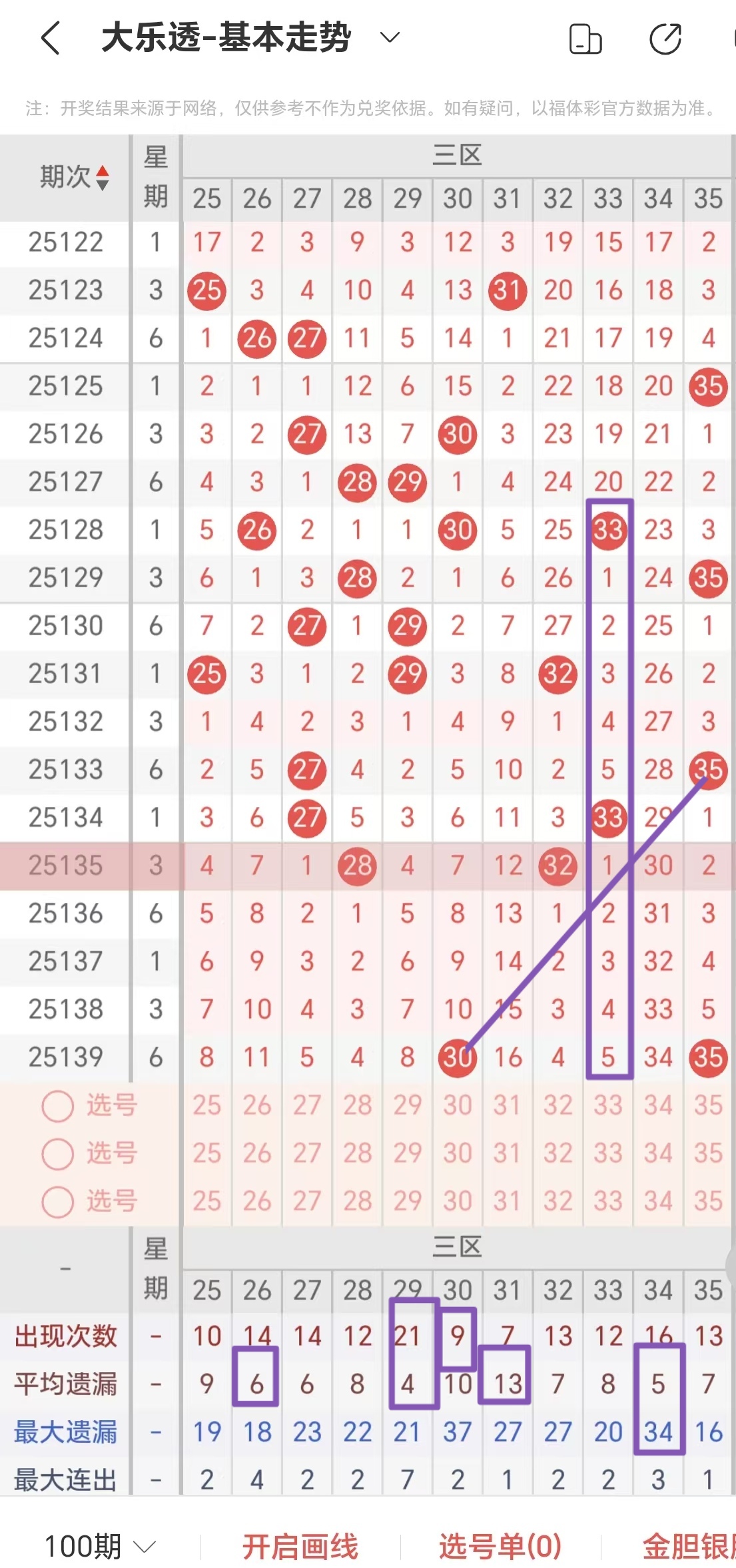Open the 100期 period count dropdown
This screenshot has height=1568, width=736.
click(100, 1545)
